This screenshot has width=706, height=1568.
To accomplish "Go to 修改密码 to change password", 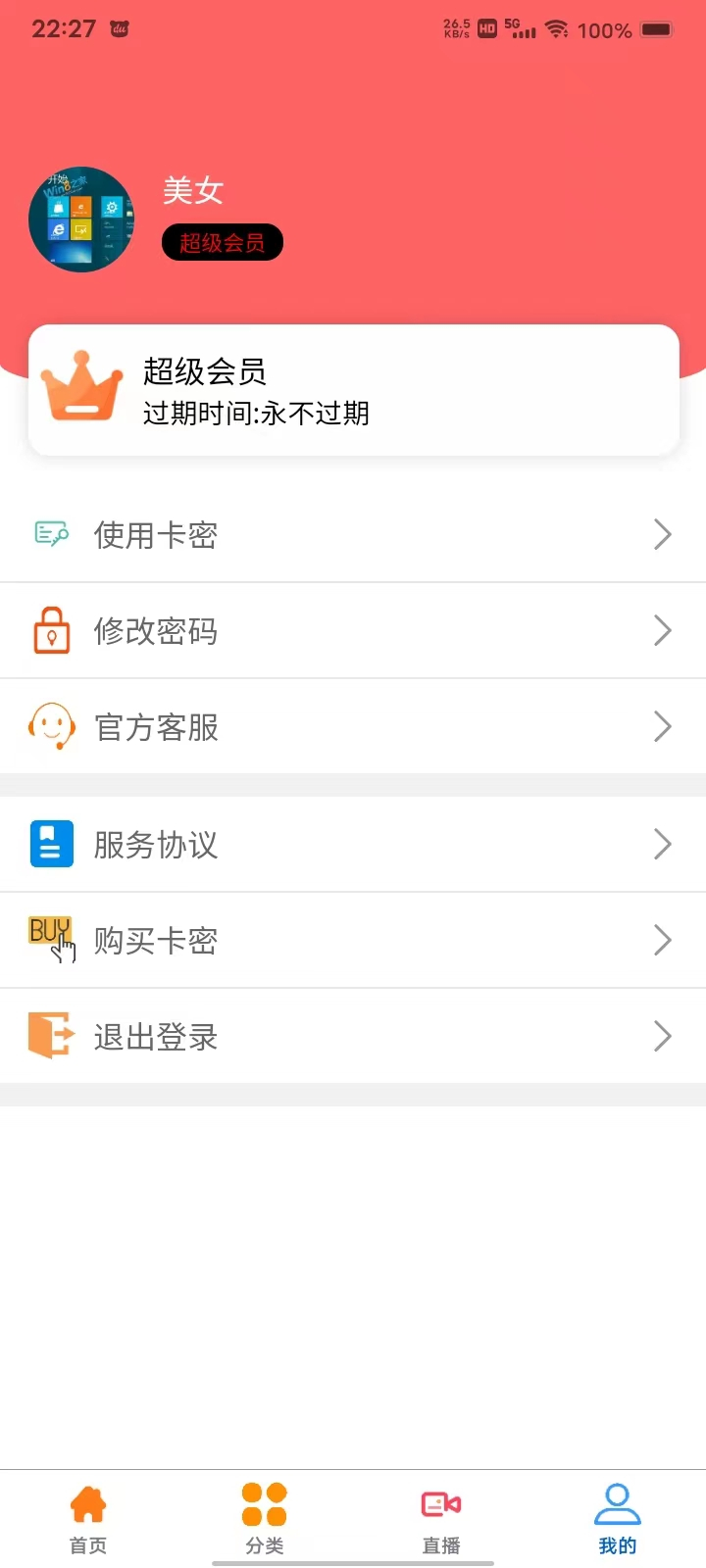I will click(353, 631).
